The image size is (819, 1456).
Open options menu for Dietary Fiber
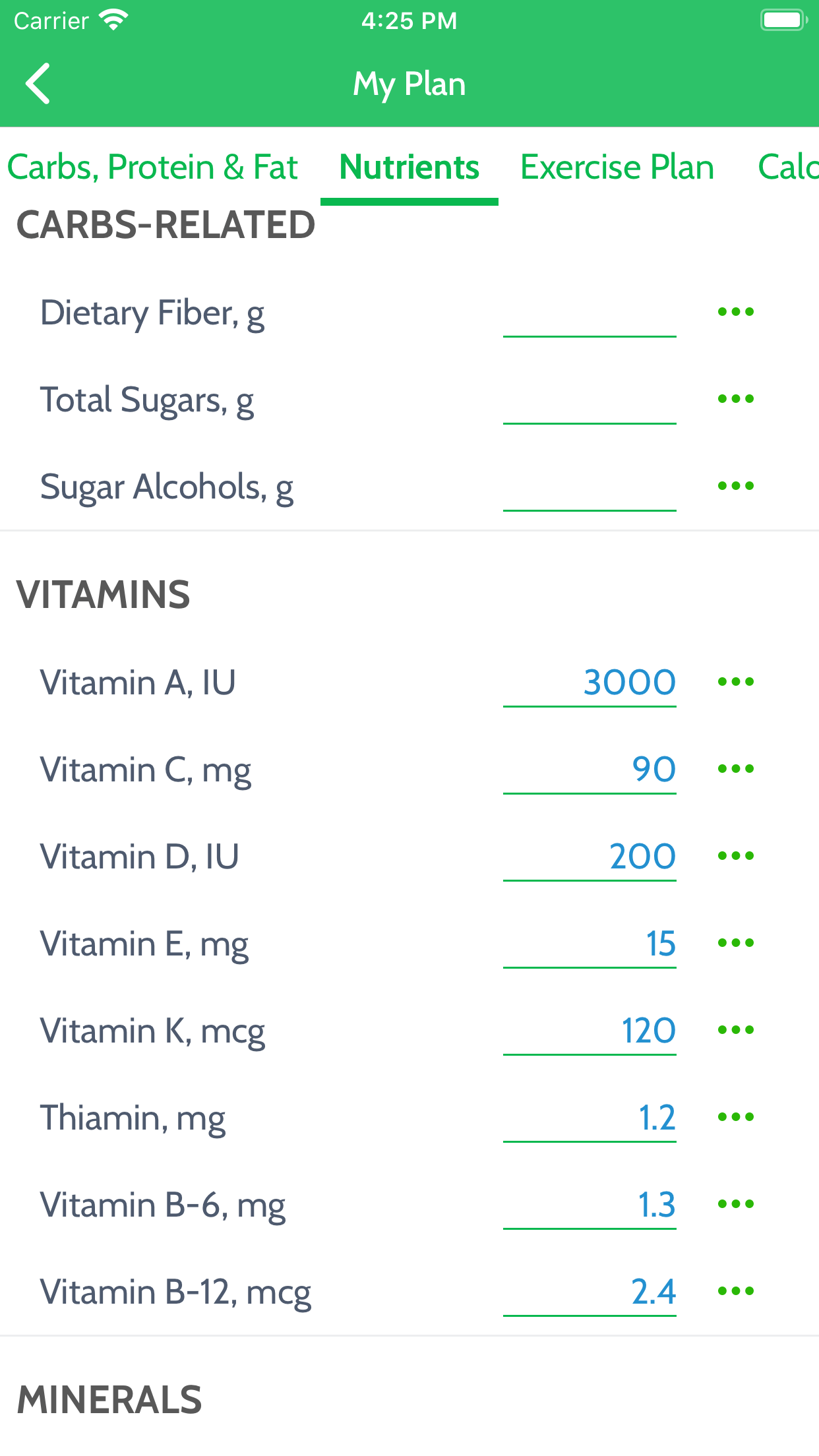(x=737, y=310)
